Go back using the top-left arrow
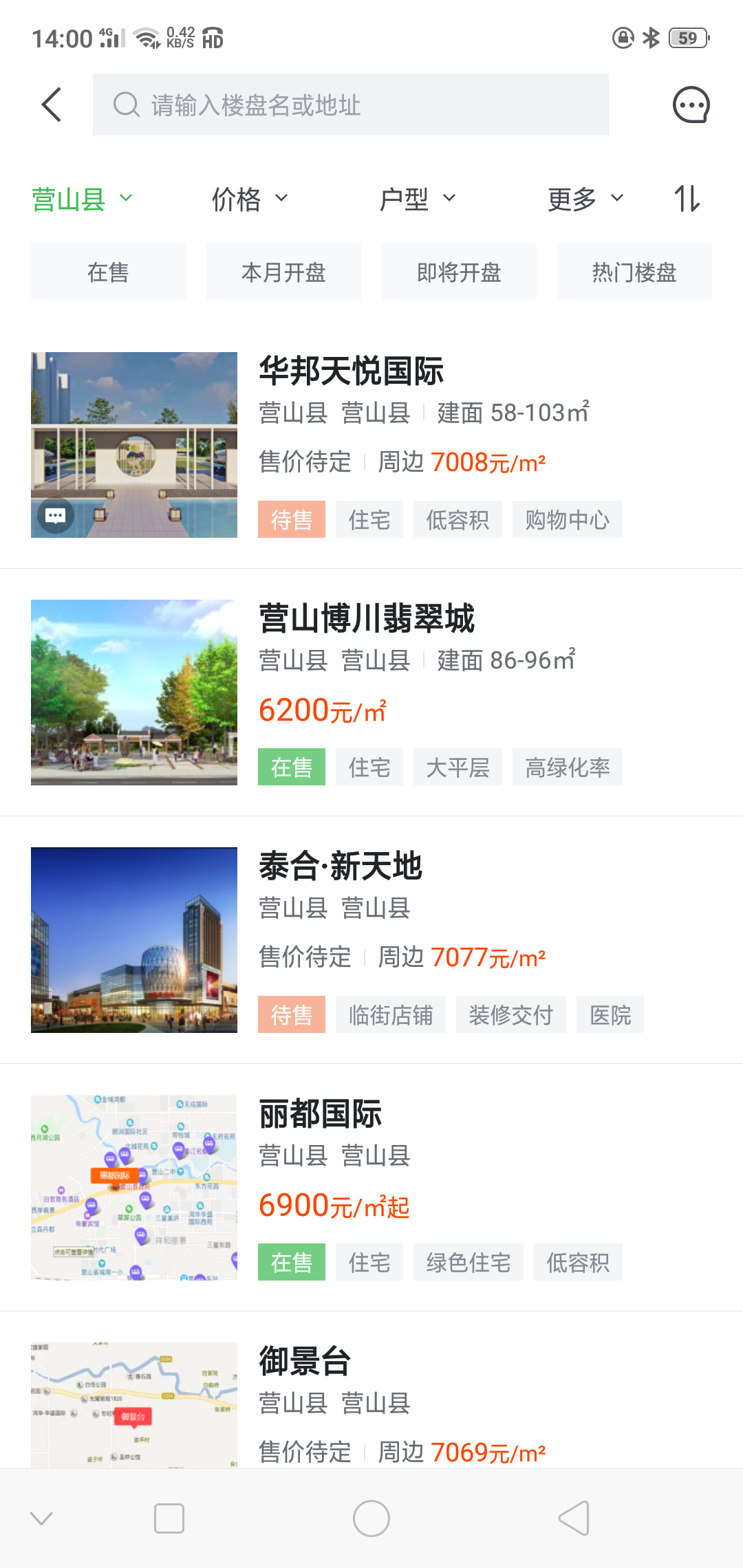The width and height of the screenshot is (743, 1568). 52,105
